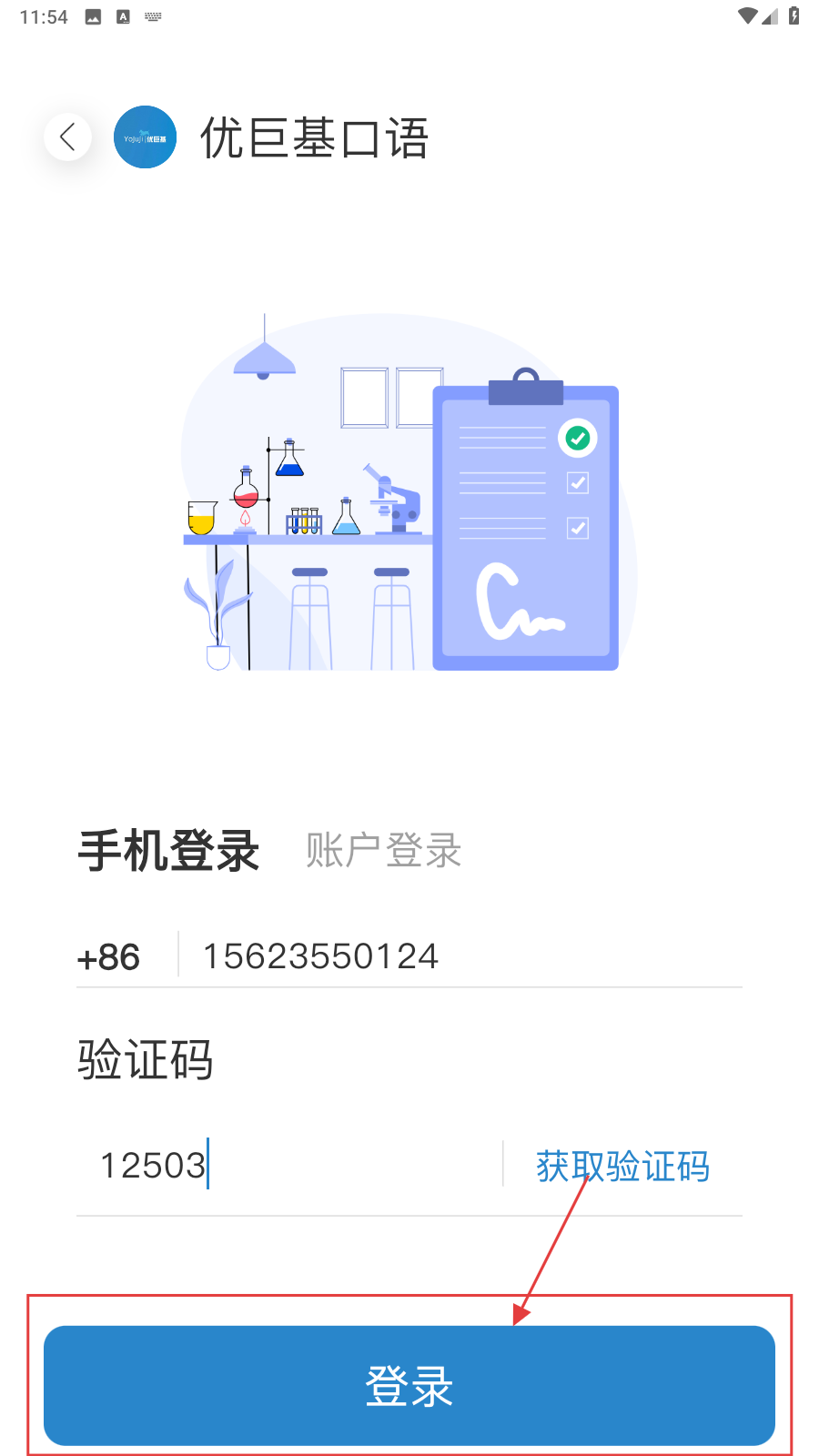Viewport: 819px width, 1456px height.
Task: Select the 手机登录 tab
Action: click(x=169, y=851)
